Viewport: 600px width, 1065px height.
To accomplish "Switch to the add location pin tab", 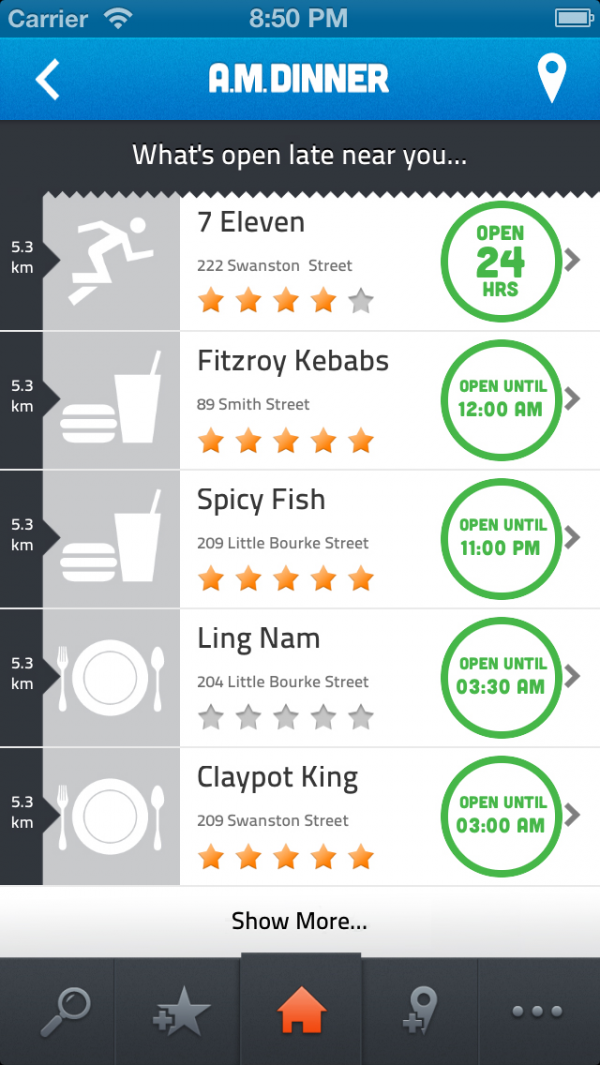I will [419, 1011].
